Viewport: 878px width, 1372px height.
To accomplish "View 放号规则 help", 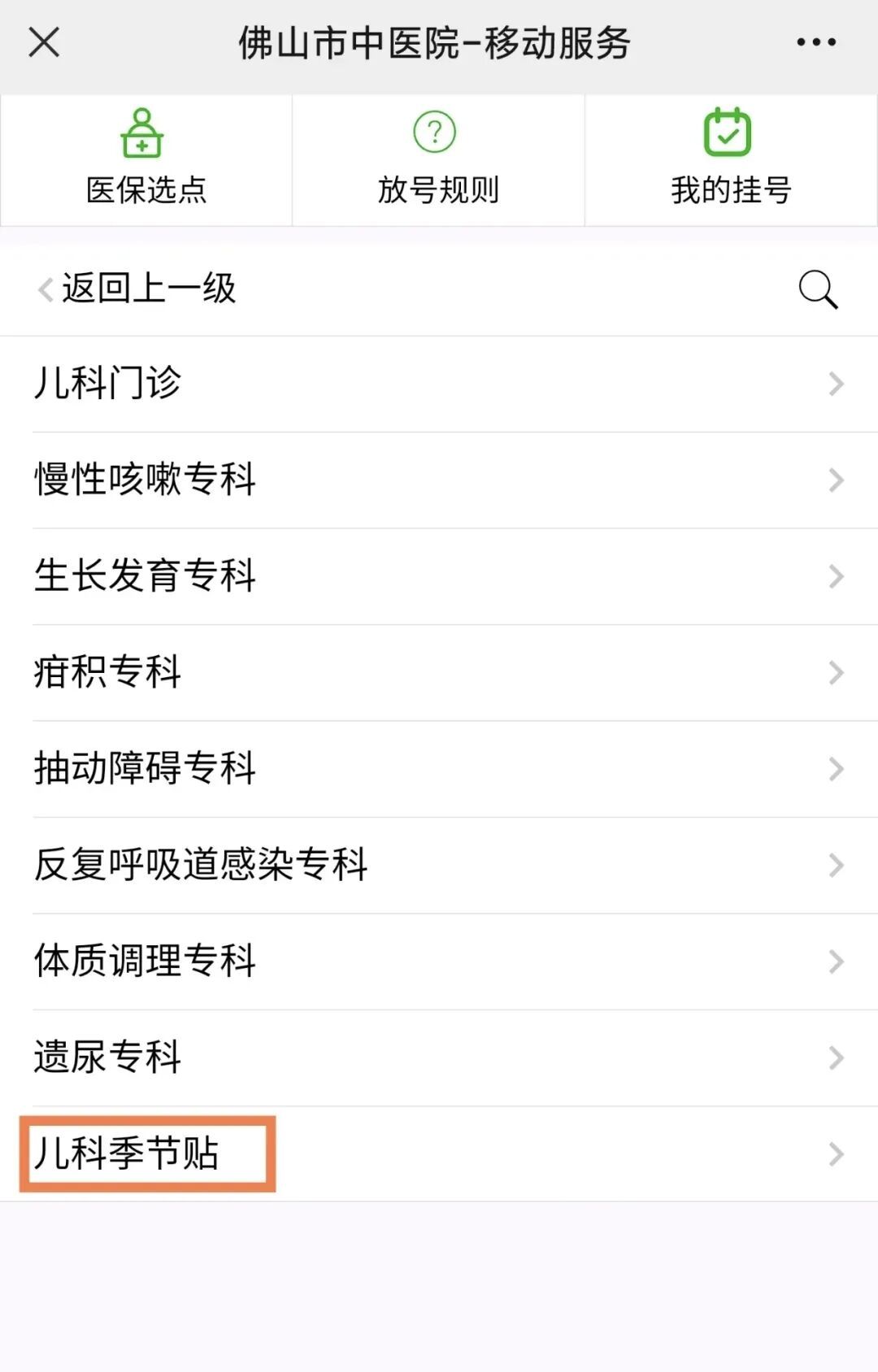I will (x=438, y=159).
